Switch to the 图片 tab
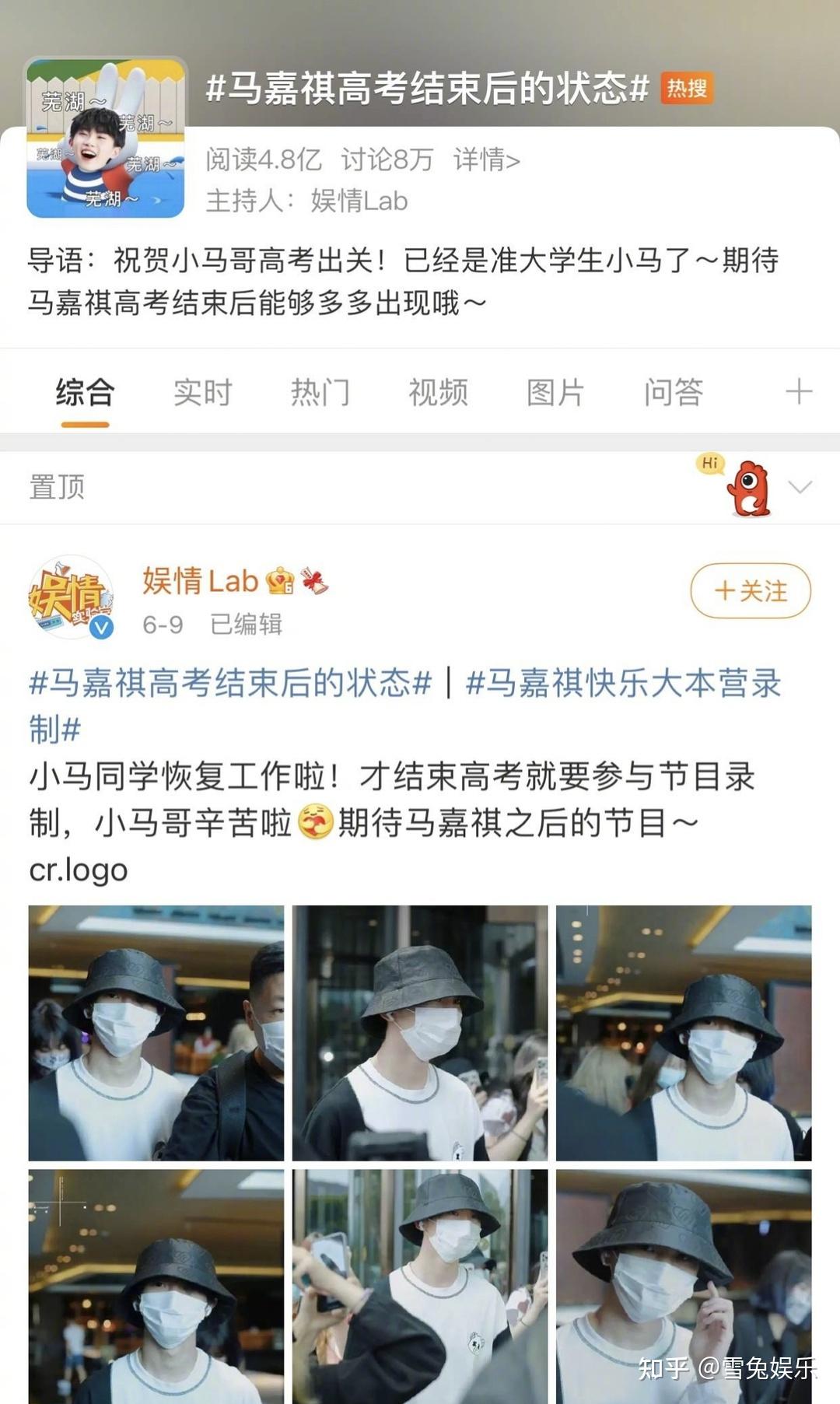Image resolution: width=840 pixels, height=1404 pixels. pos(555,392)
